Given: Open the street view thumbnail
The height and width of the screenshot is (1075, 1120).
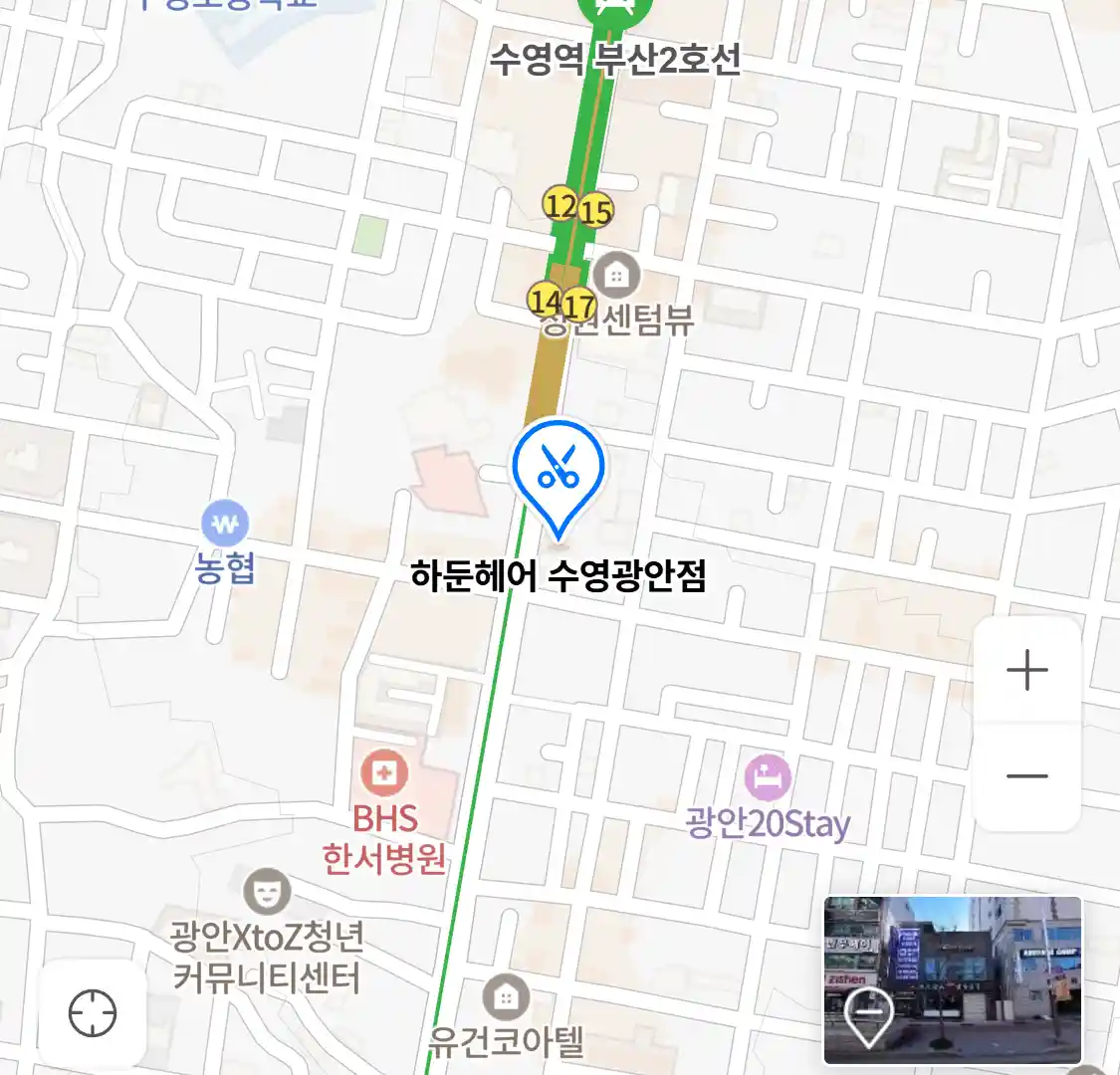Looking at the screenshot, I should pyautogui.click(x=952, y=979).
